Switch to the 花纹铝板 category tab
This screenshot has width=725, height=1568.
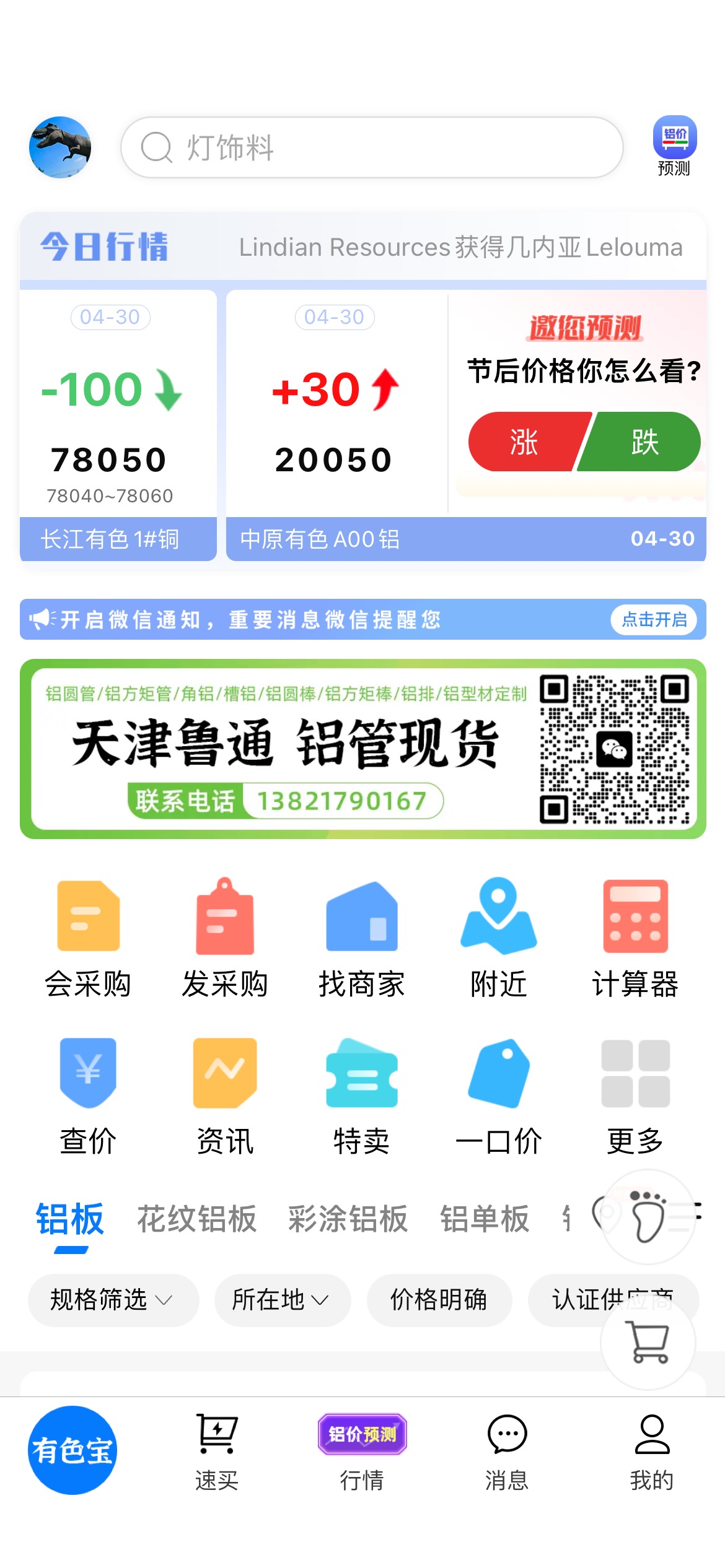(196, 1219)
